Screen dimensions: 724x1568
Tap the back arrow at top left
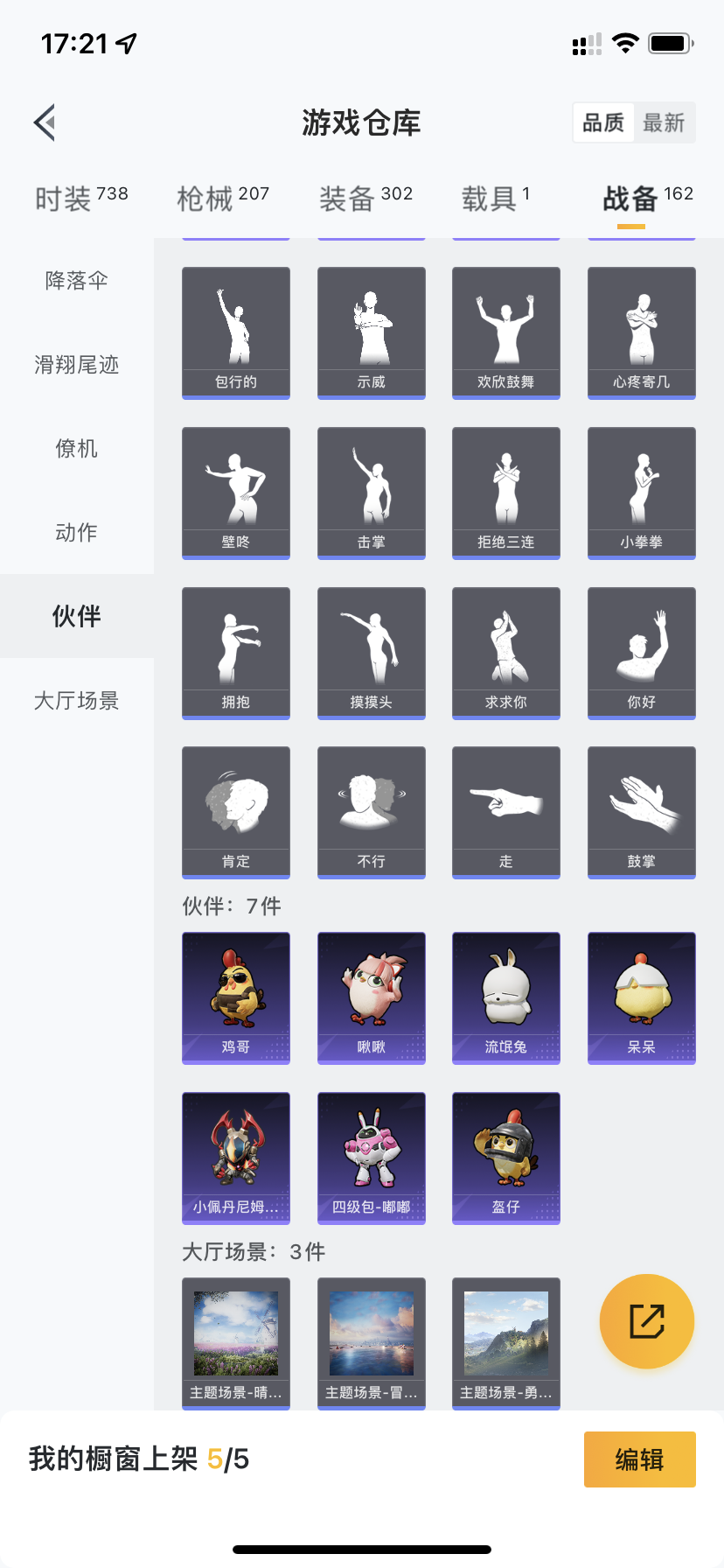(x=45, y=122)
